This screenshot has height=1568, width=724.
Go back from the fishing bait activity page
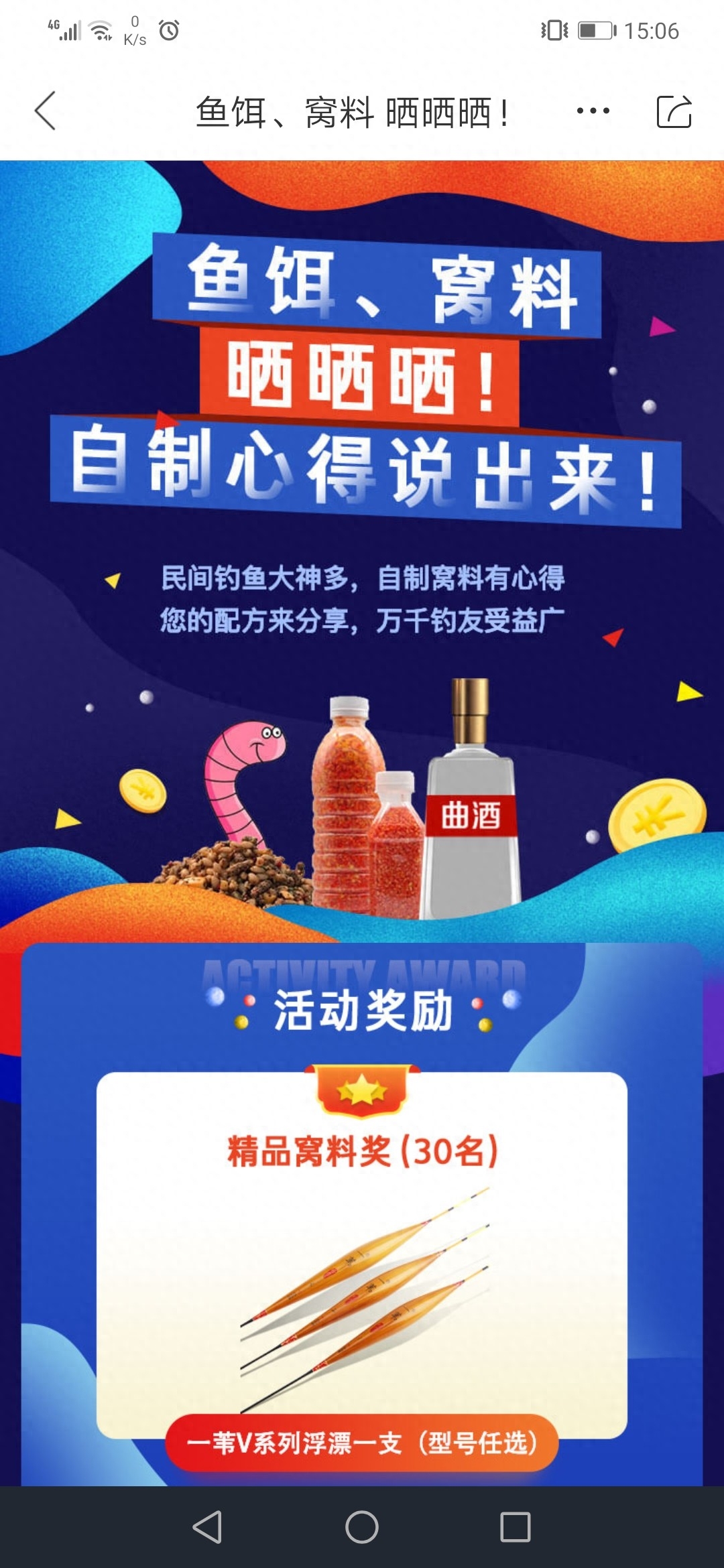click(x=45, y=111)
